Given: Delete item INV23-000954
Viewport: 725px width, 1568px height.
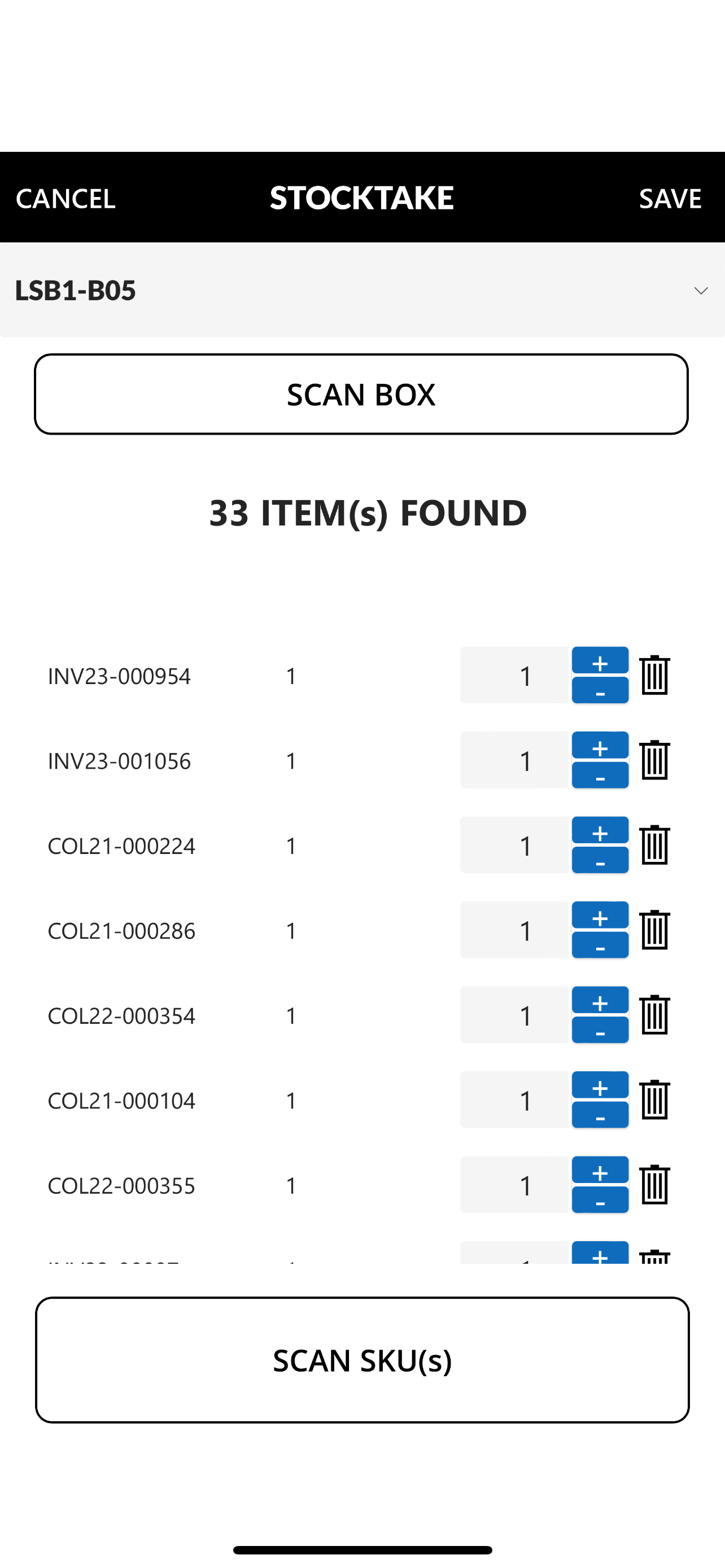Looking at the screenshot, I should click(655, 675).
